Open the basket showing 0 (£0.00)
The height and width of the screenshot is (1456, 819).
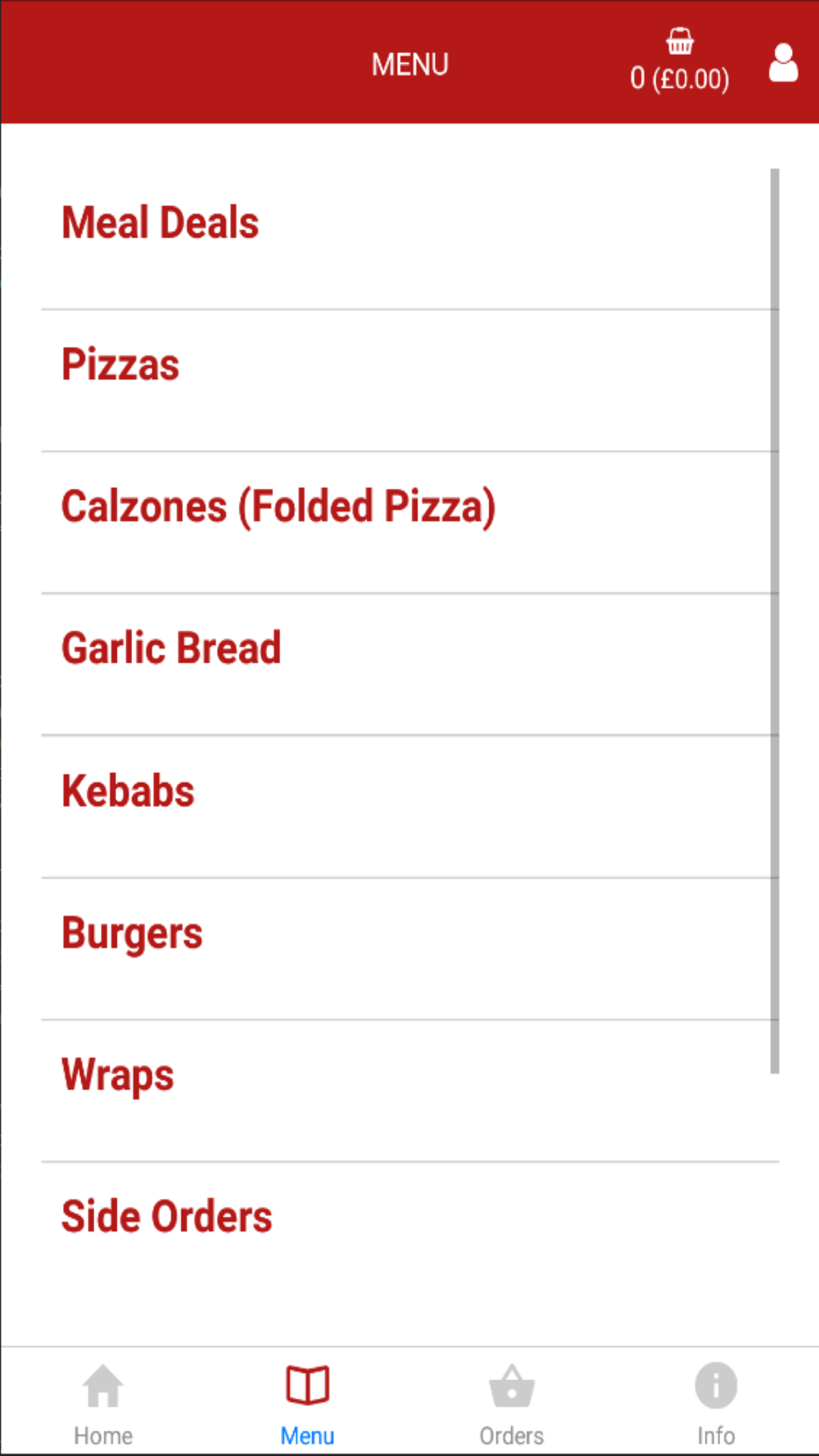coord(679,61)
